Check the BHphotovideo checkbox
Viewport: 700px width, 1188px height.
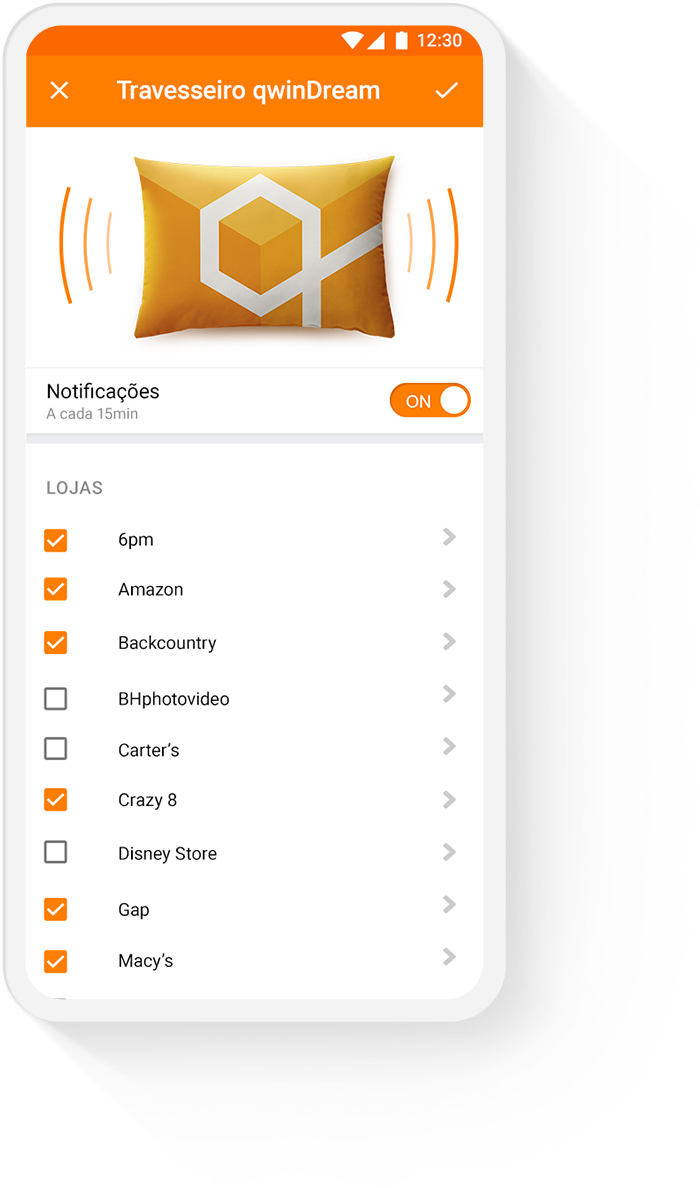click(x=56, y=698)
